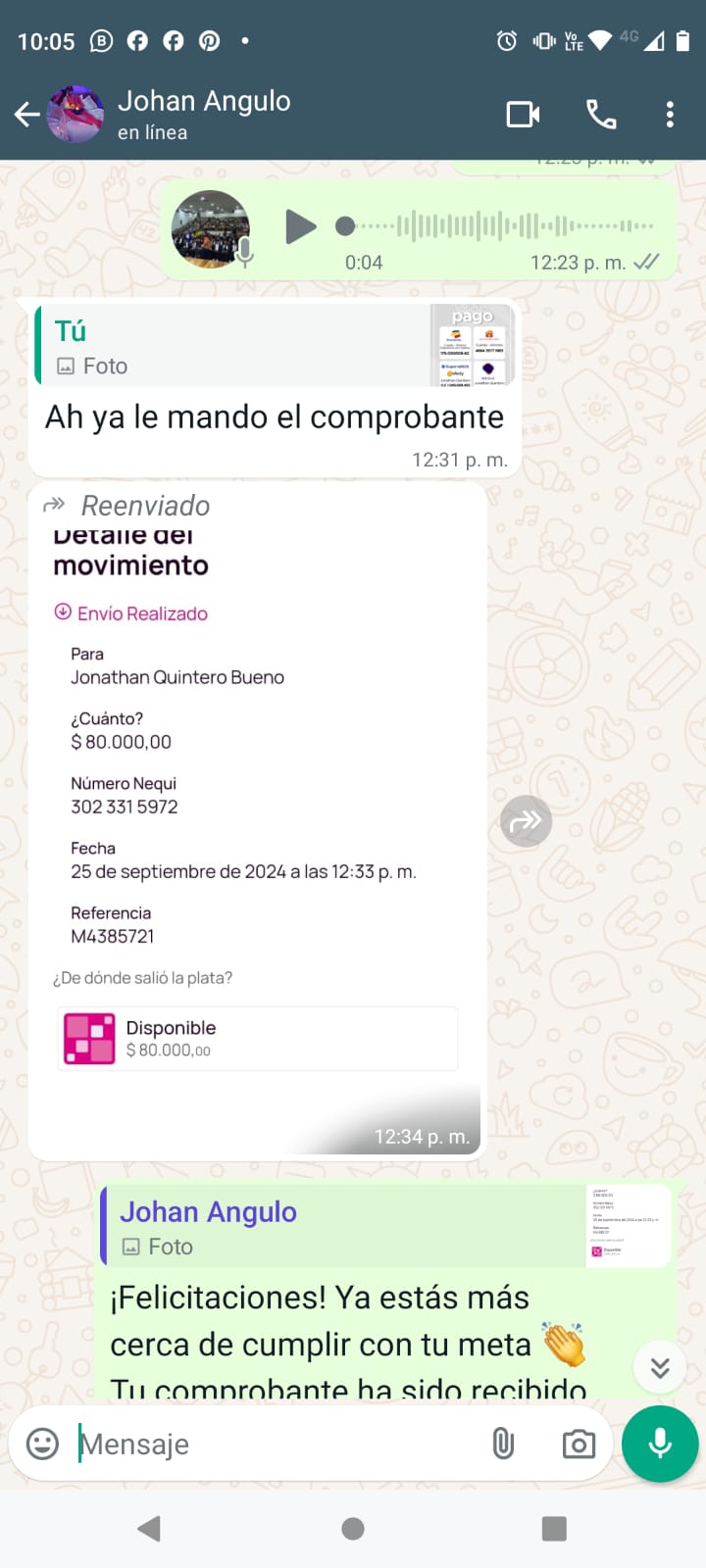Open Johan Angulo's contact info

coord(204,114)
